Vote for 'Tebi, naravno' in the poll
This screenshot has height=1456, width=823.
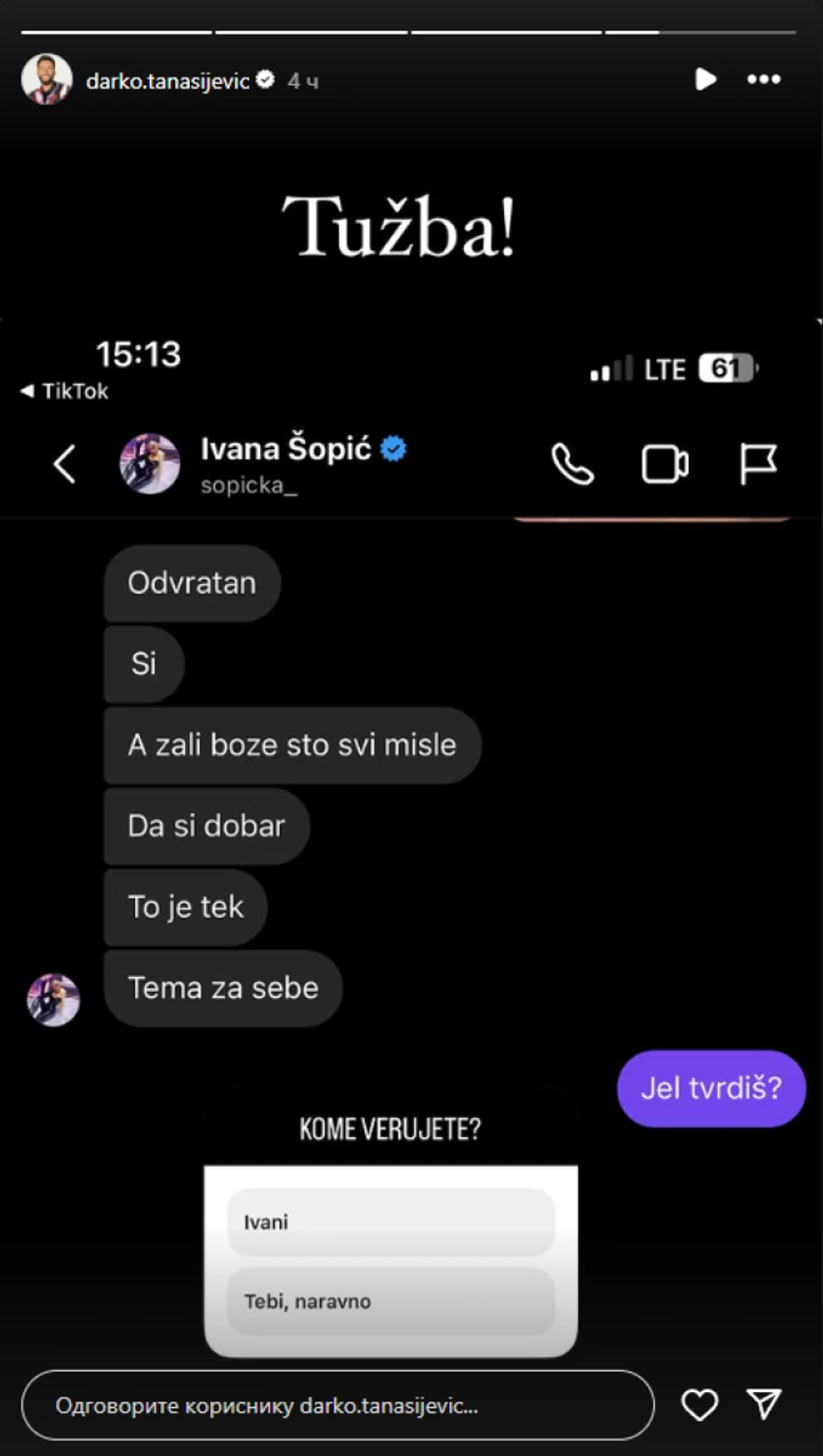click(x=390, y=1301)
